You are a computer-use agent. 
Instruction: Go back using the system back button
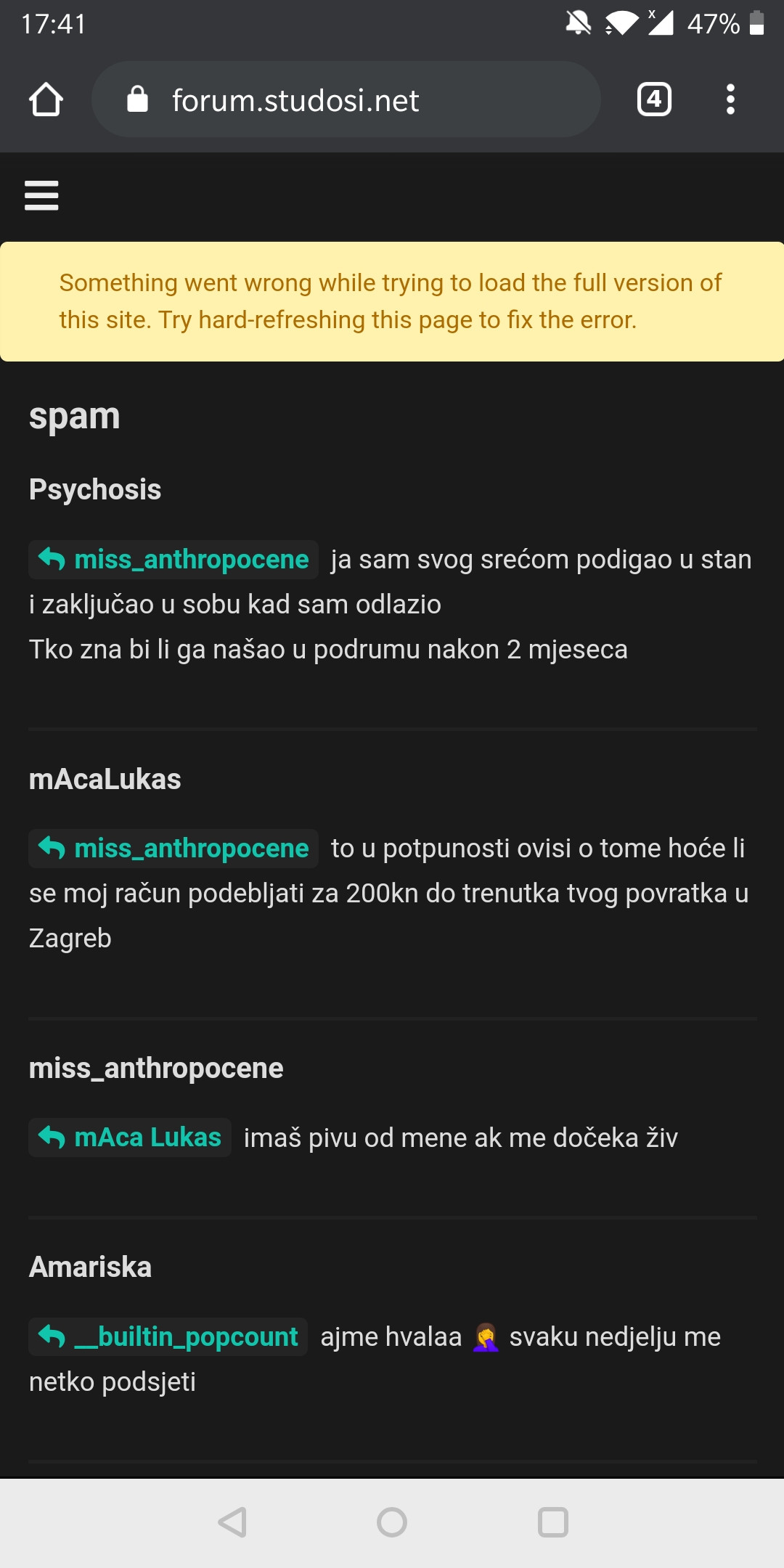tap(232, 1522)
